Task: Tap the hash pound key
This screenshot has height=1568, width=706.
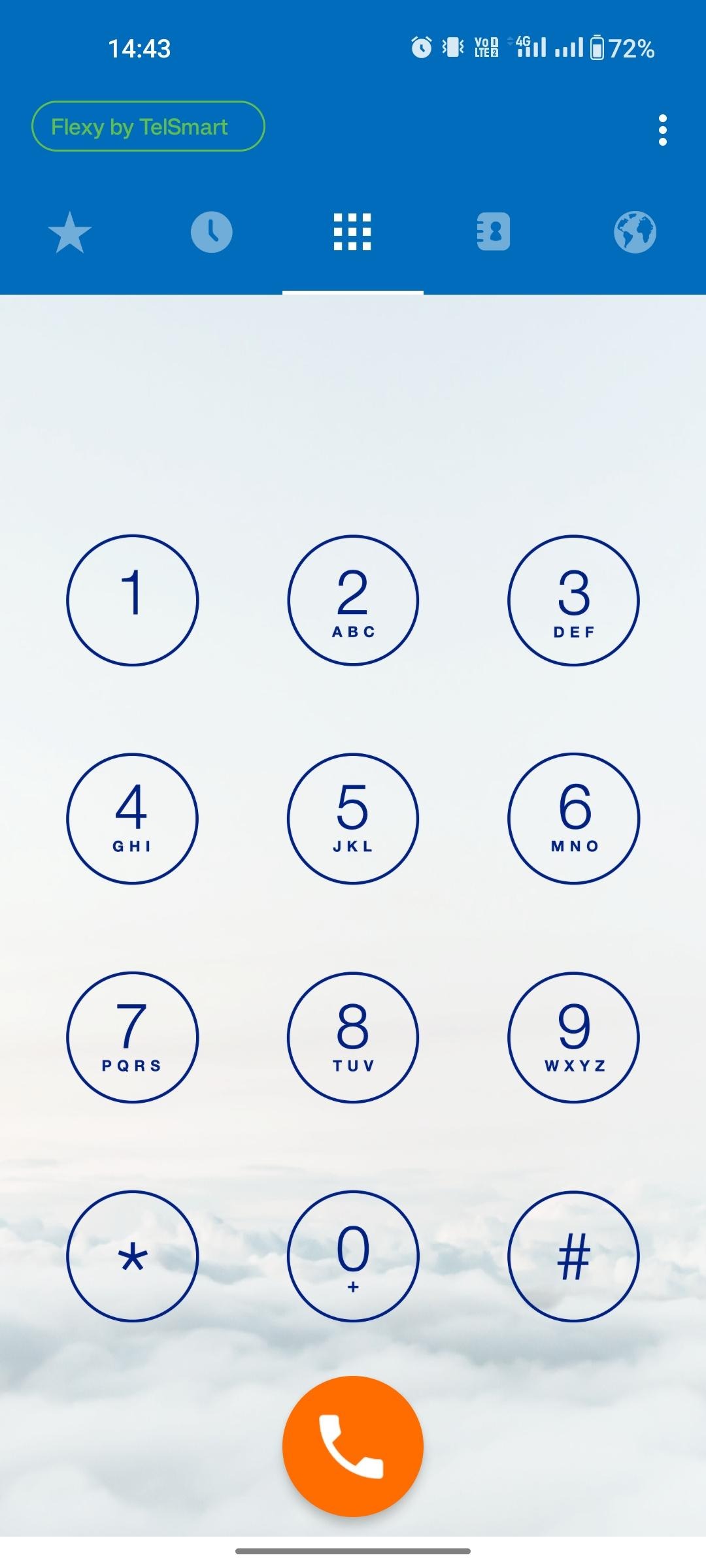Action: point(573,1256)
